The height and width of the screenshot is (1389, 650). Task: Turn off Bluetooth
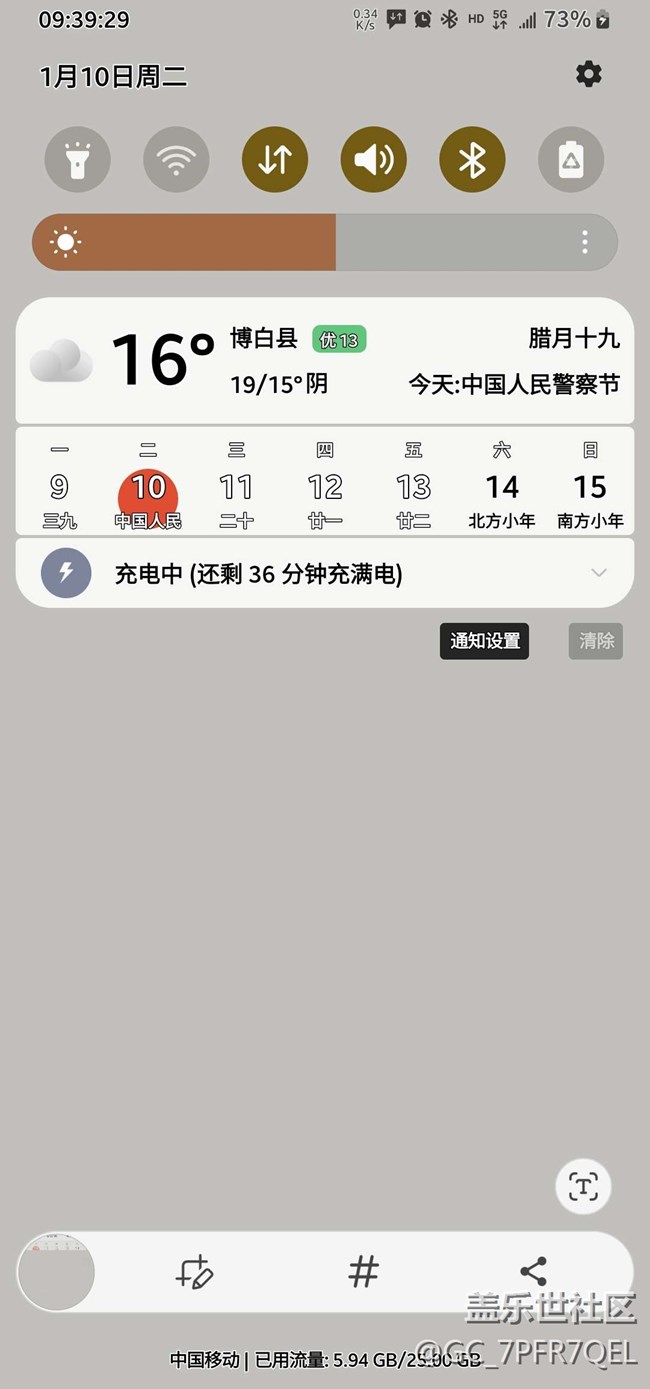point(472,159)
